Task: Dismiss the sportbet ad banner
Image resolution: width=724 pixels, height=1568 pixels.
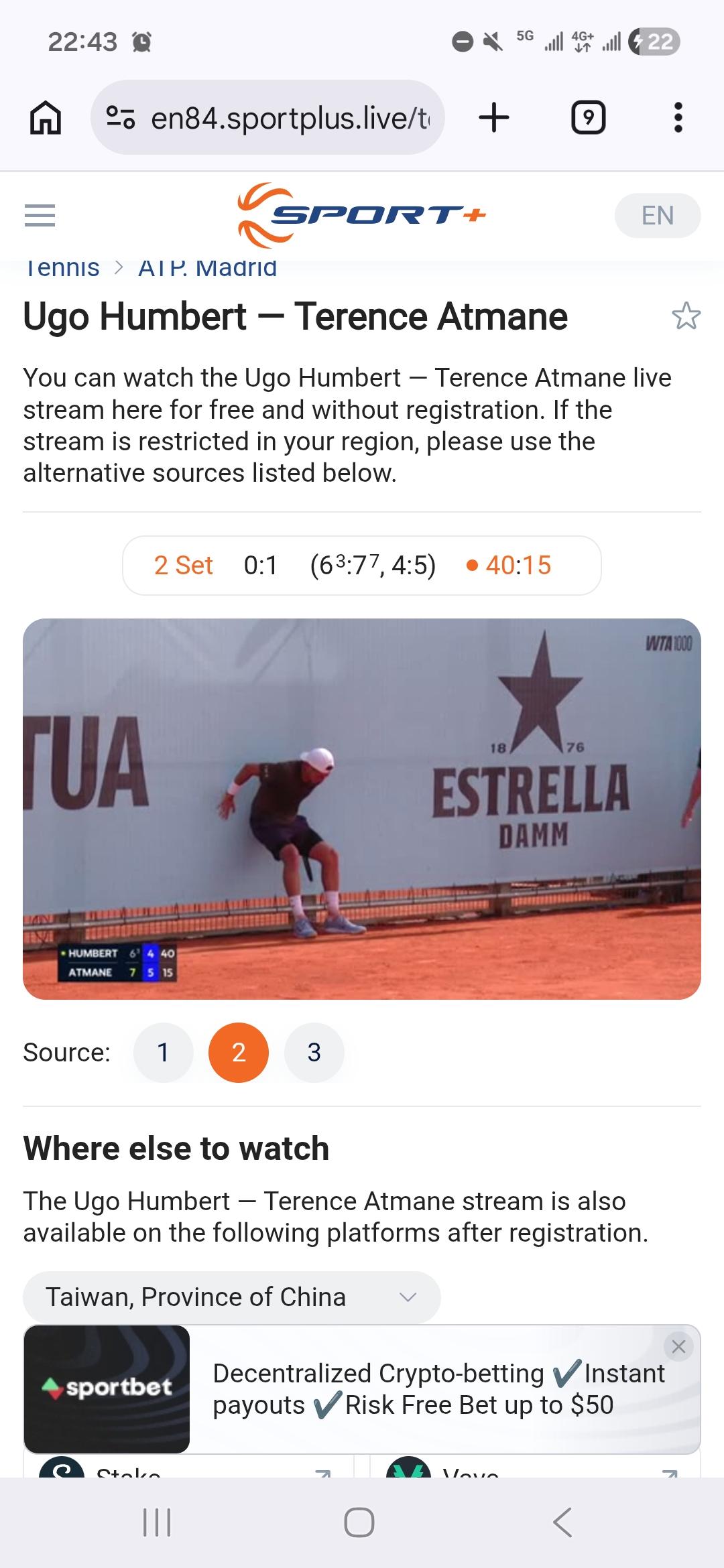Action: [x=678, y=1347]
